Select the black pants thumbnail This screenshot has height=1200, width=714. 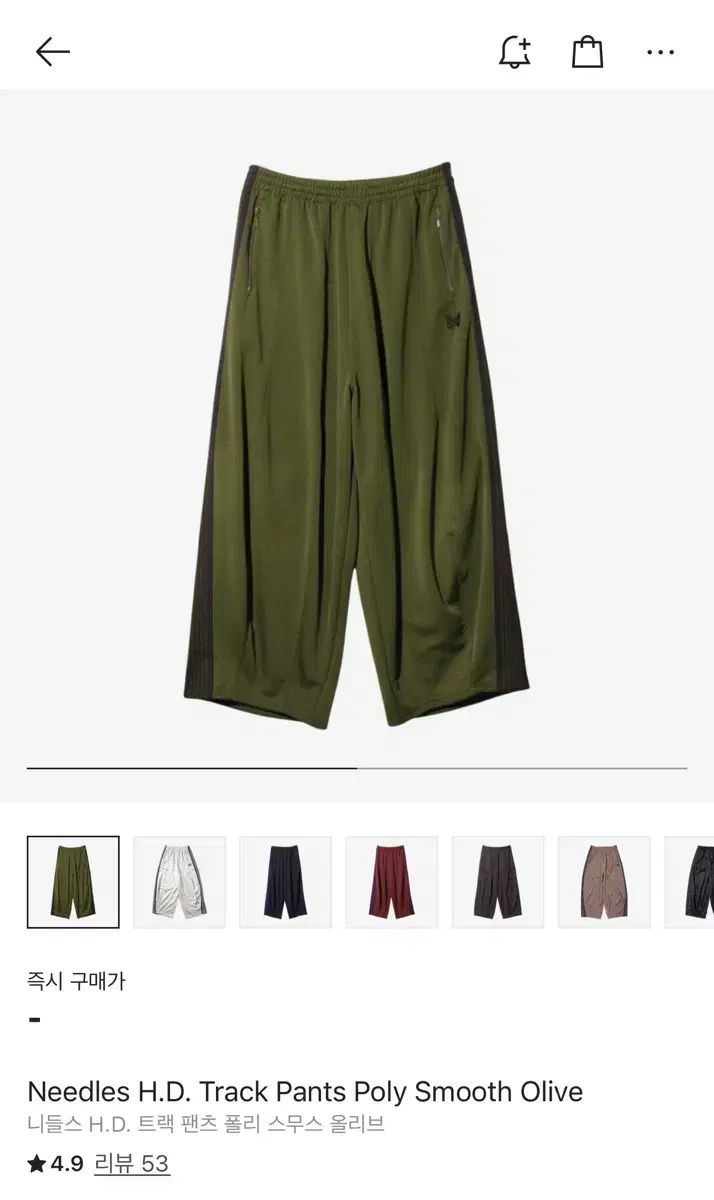point(695,882)
